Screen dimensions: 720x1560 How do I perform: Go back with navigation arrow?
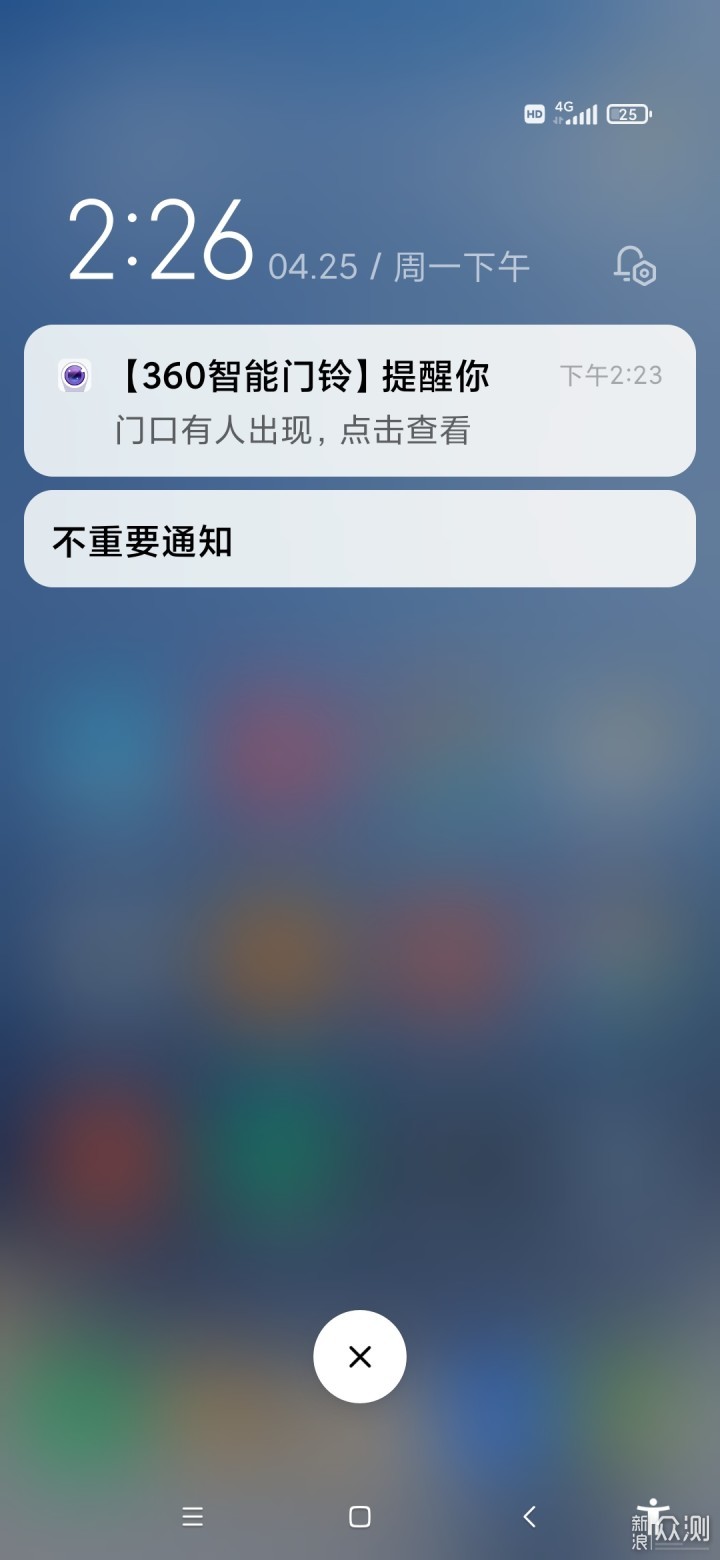click(529, 1517)
